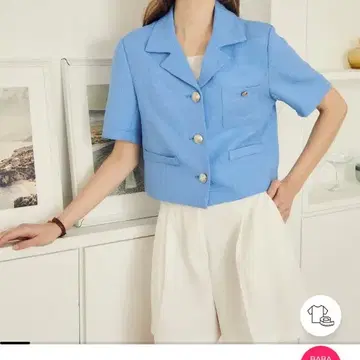Tap the pink round button at bottom

click(x=321, y=353)
